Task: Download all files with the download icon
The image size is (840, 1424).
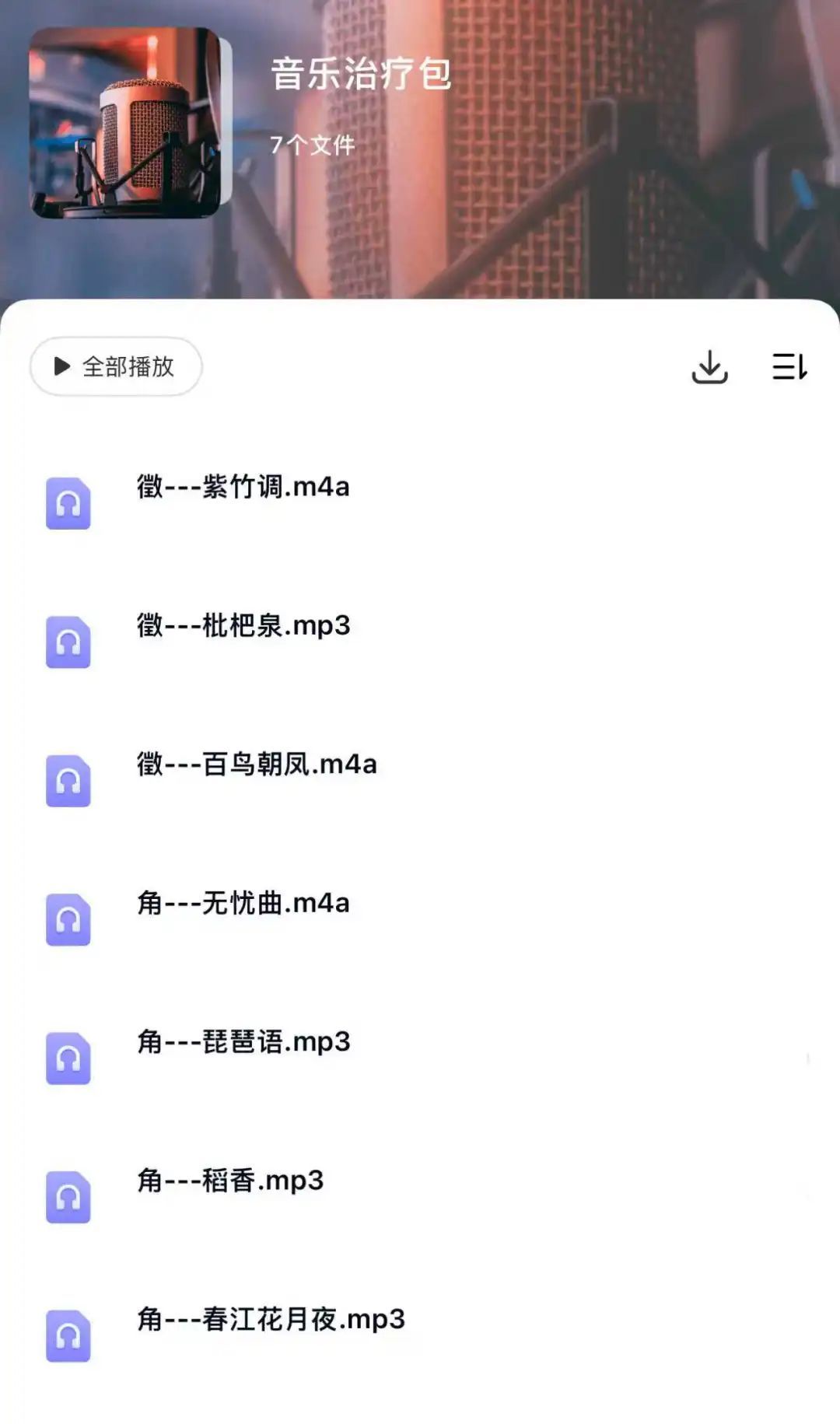Action: pos(709,367)
